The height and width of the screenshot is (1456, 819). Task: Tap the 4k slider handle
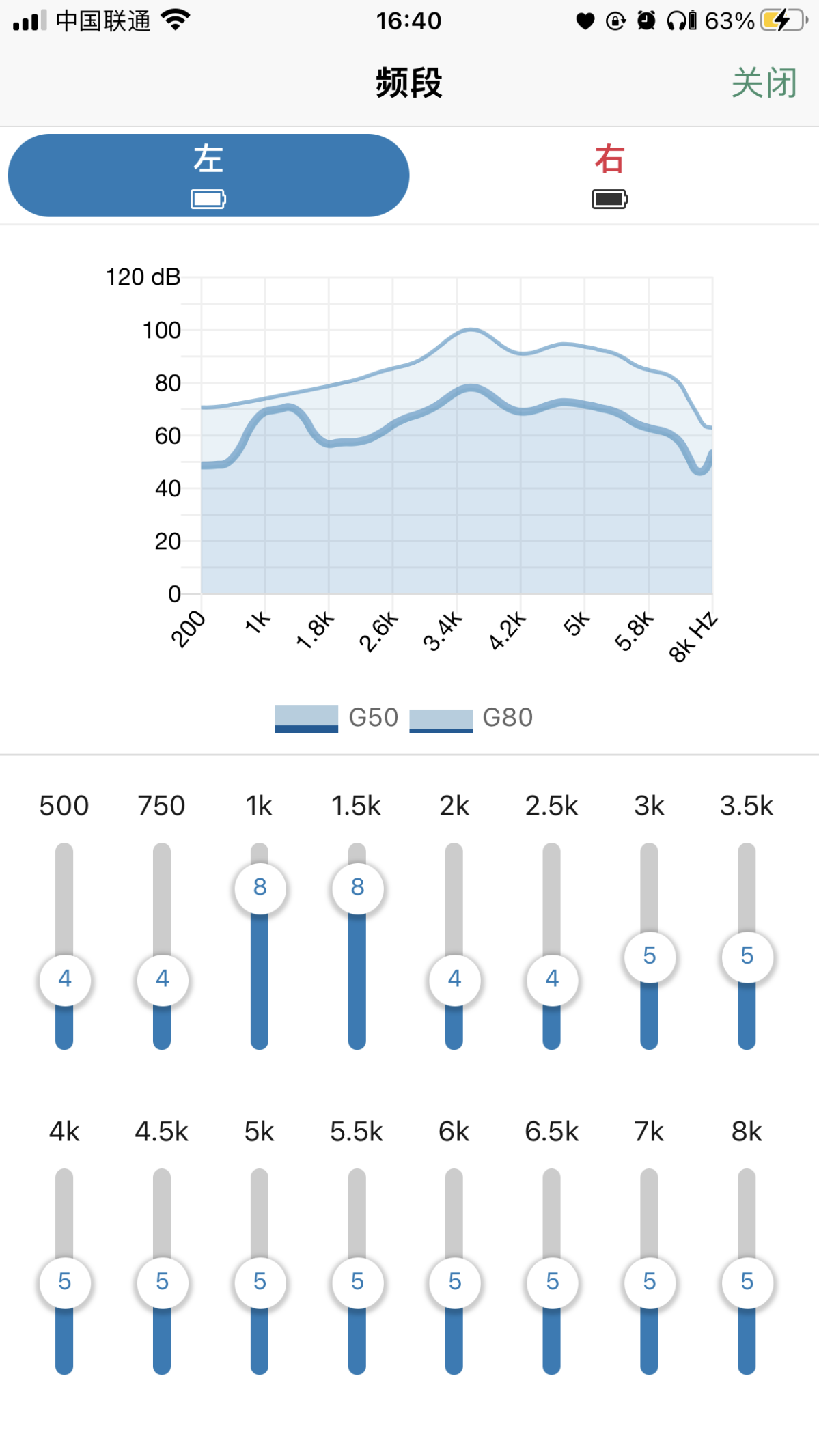pyautogui.click(x=65, y=1282)
